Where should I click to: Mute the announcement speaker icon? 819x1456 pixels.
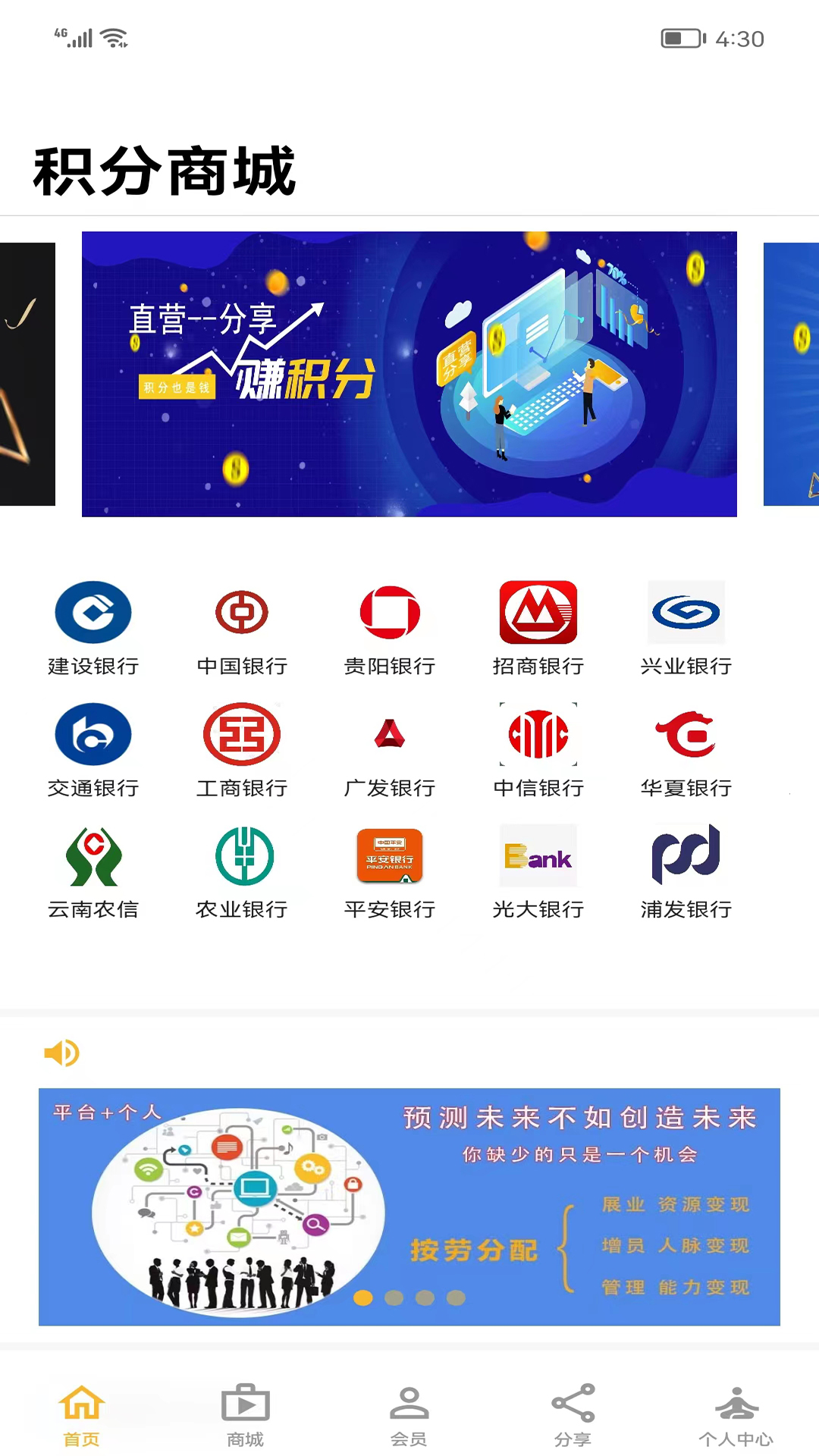pos(61,1051)
